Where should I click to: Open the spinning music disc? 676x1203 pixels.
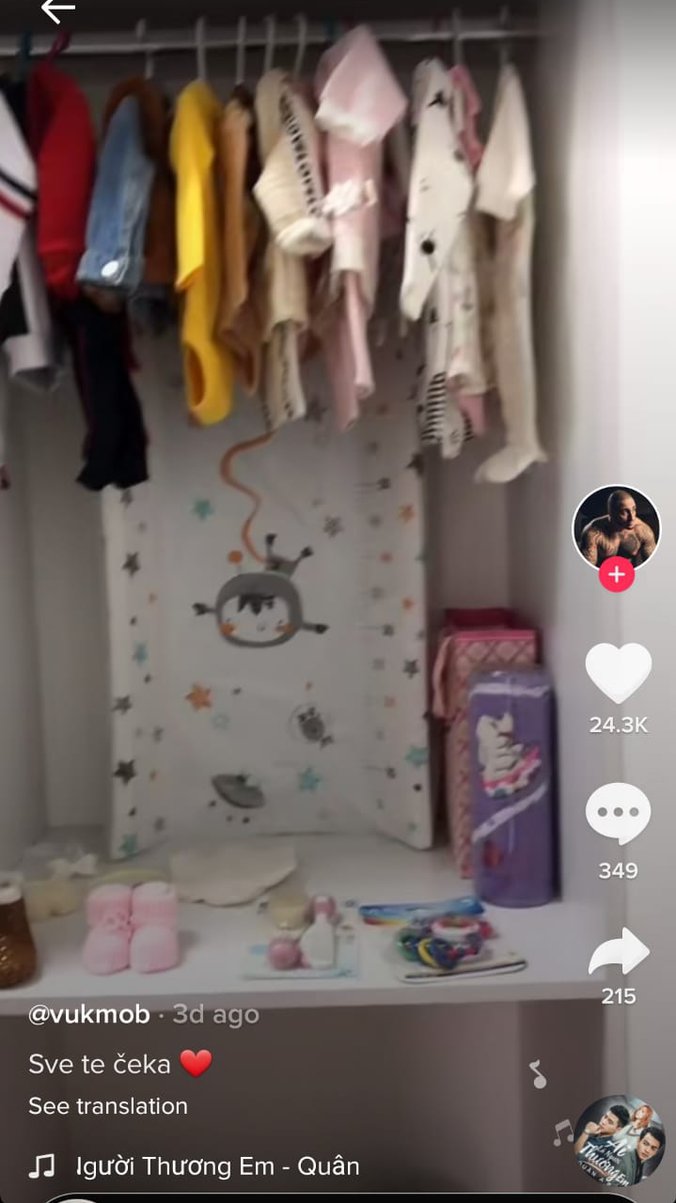(619, 1140)
